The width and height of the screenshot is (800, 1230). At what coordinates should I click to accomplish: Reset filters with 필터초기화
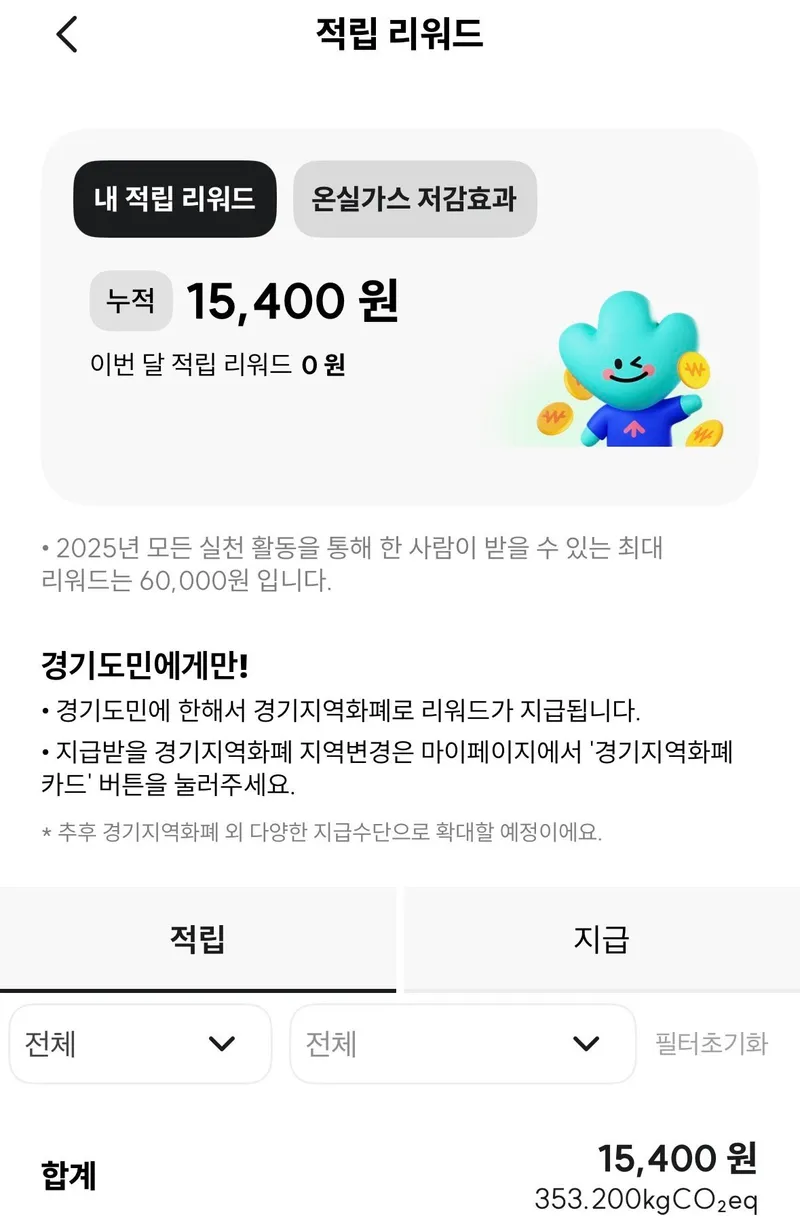[x=711, y=1044]
